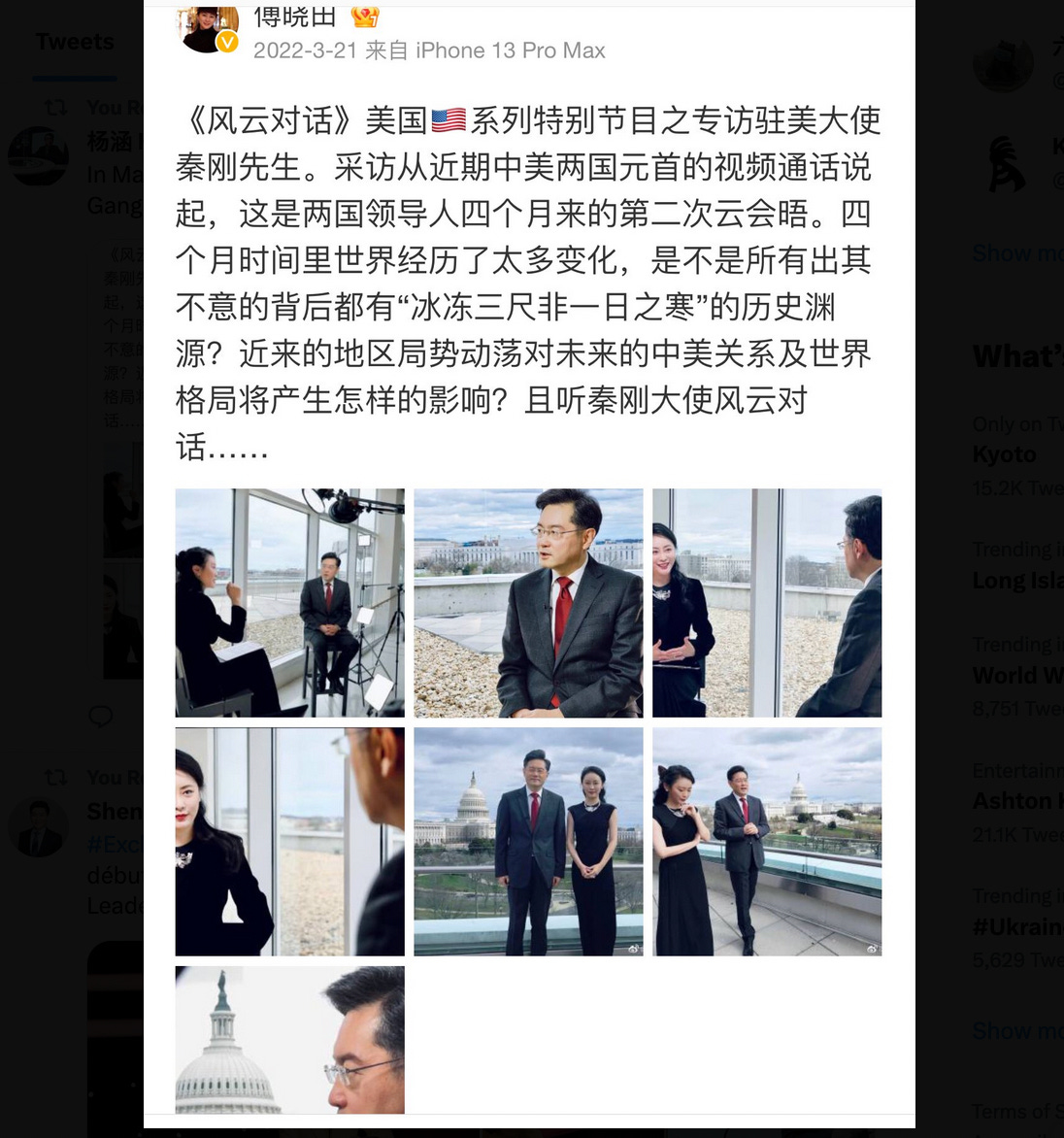The image size is (1064, 1138).
Task: Click the retweet icon above 杨涵's tweet
Action: pos(55,107)
